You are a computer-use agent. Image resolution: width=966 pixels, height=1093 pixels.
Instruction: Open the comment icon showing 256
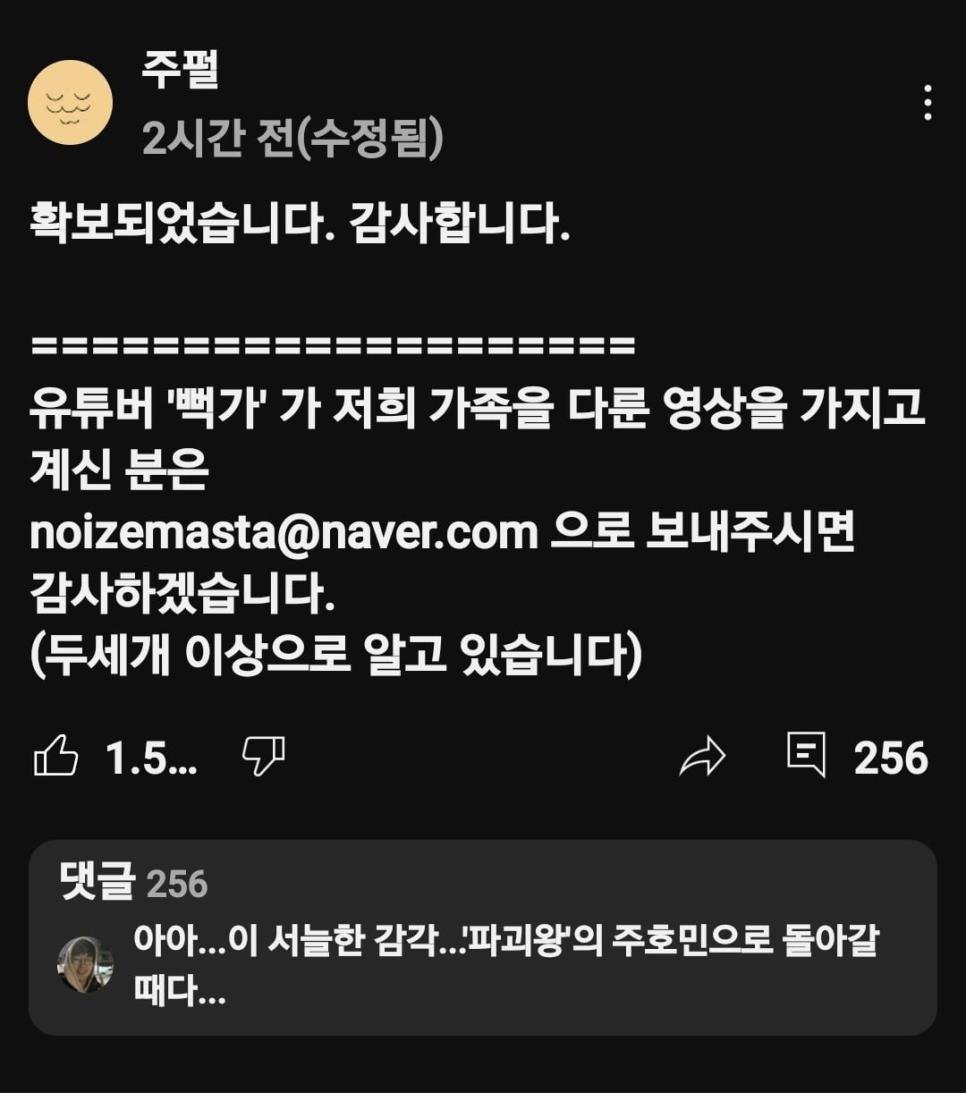(x=806, y=756)
